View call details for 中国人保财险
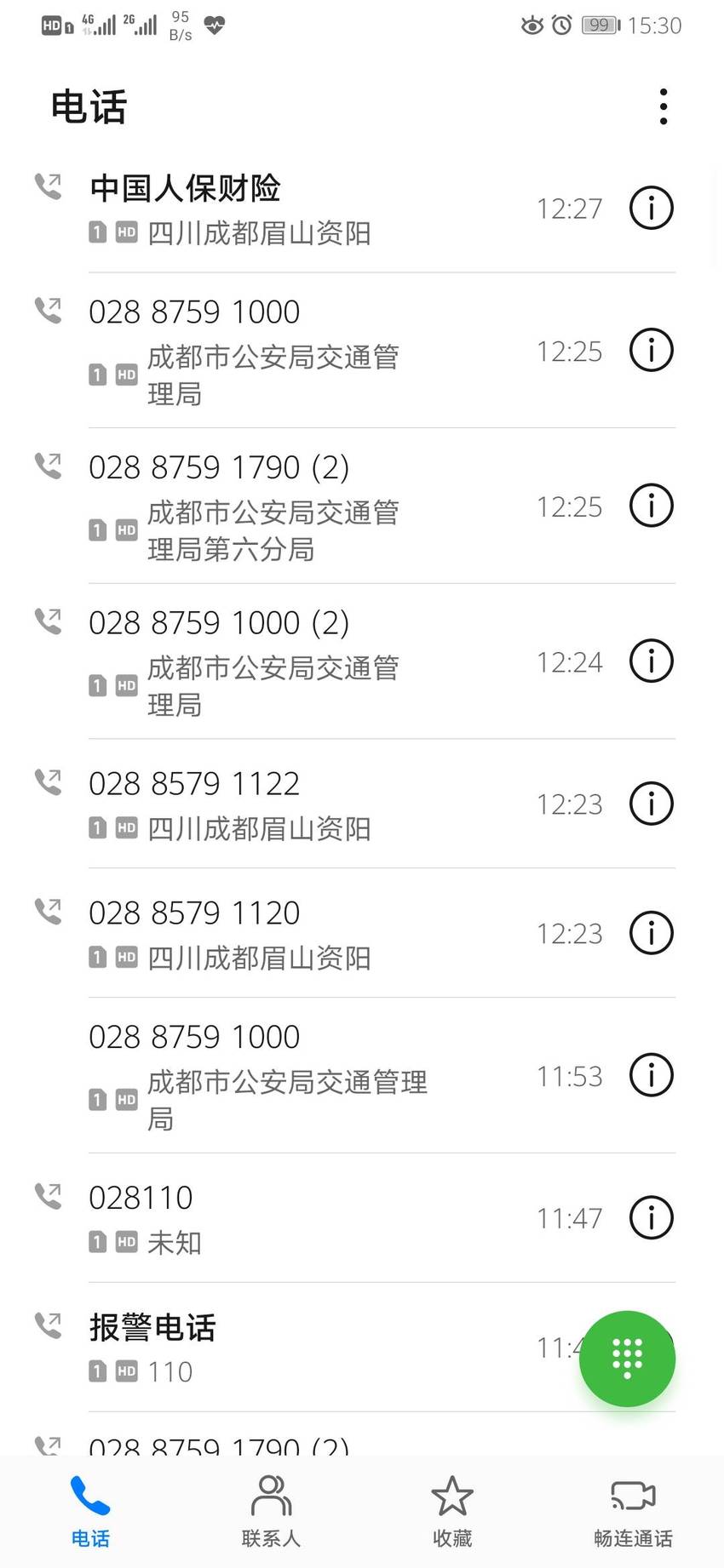 (652, 209)
